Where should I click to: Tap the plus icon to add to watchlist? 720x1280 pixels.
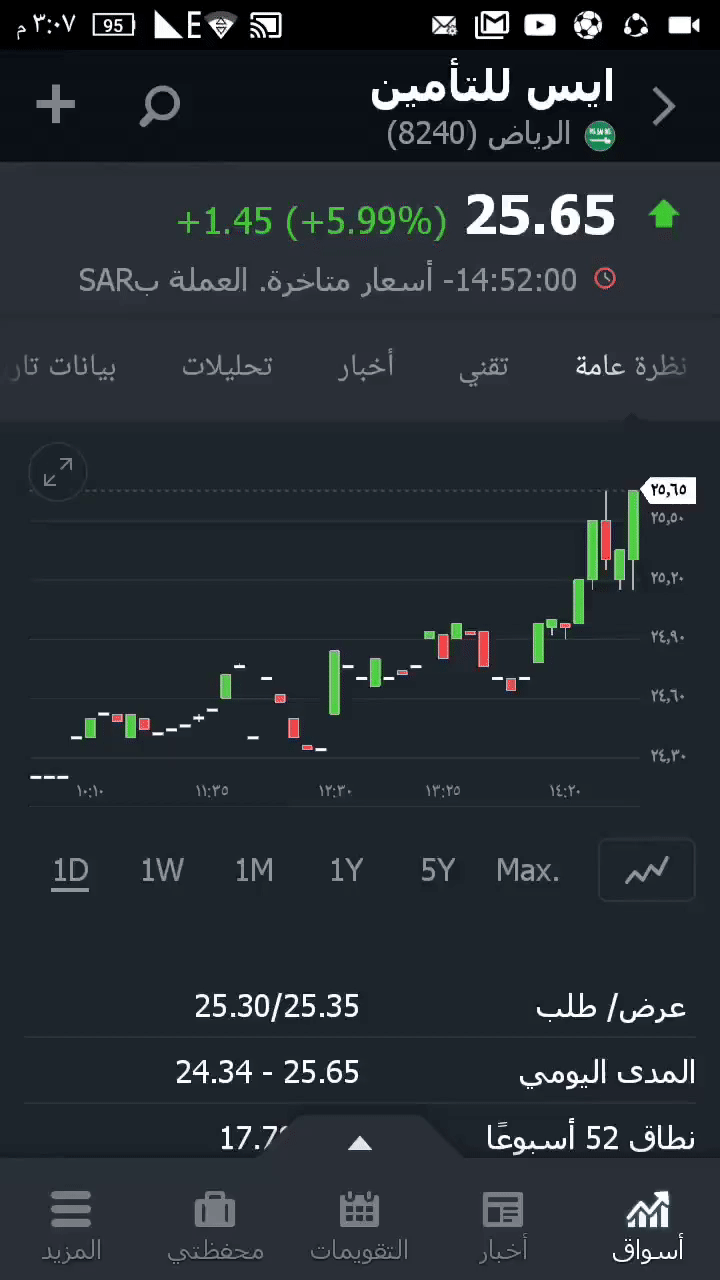[x=56, y=104]
